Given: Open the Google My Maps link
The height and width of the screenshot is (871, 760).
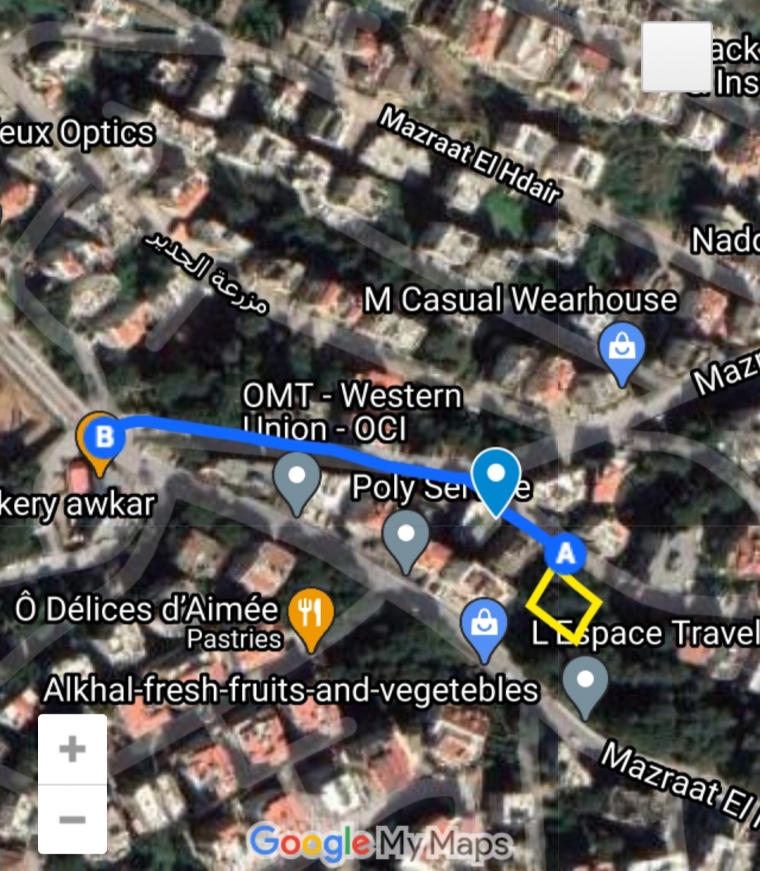Looking at the screenshot, I should 380,843.
